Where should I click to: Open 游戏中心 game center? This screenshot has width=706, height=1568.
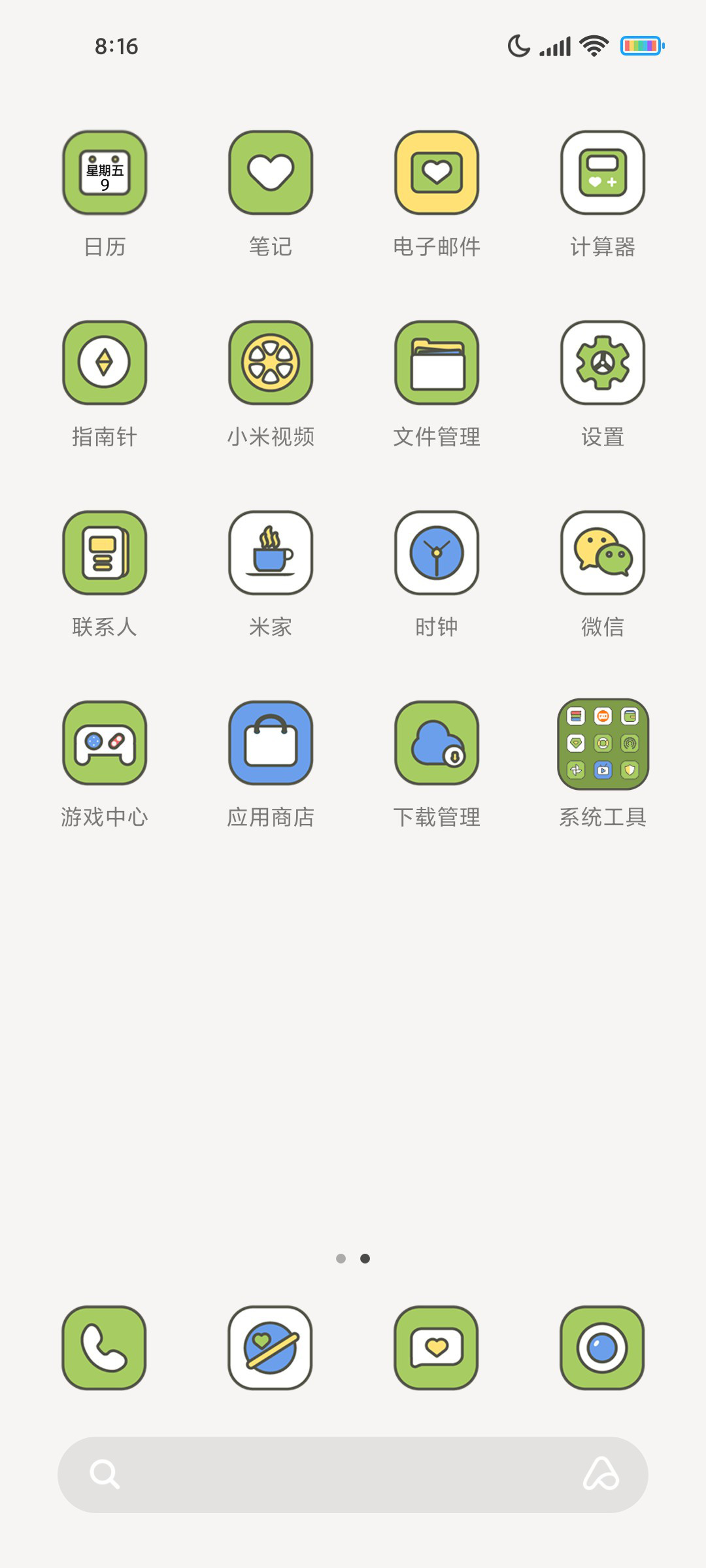click(x=105, y=743)
